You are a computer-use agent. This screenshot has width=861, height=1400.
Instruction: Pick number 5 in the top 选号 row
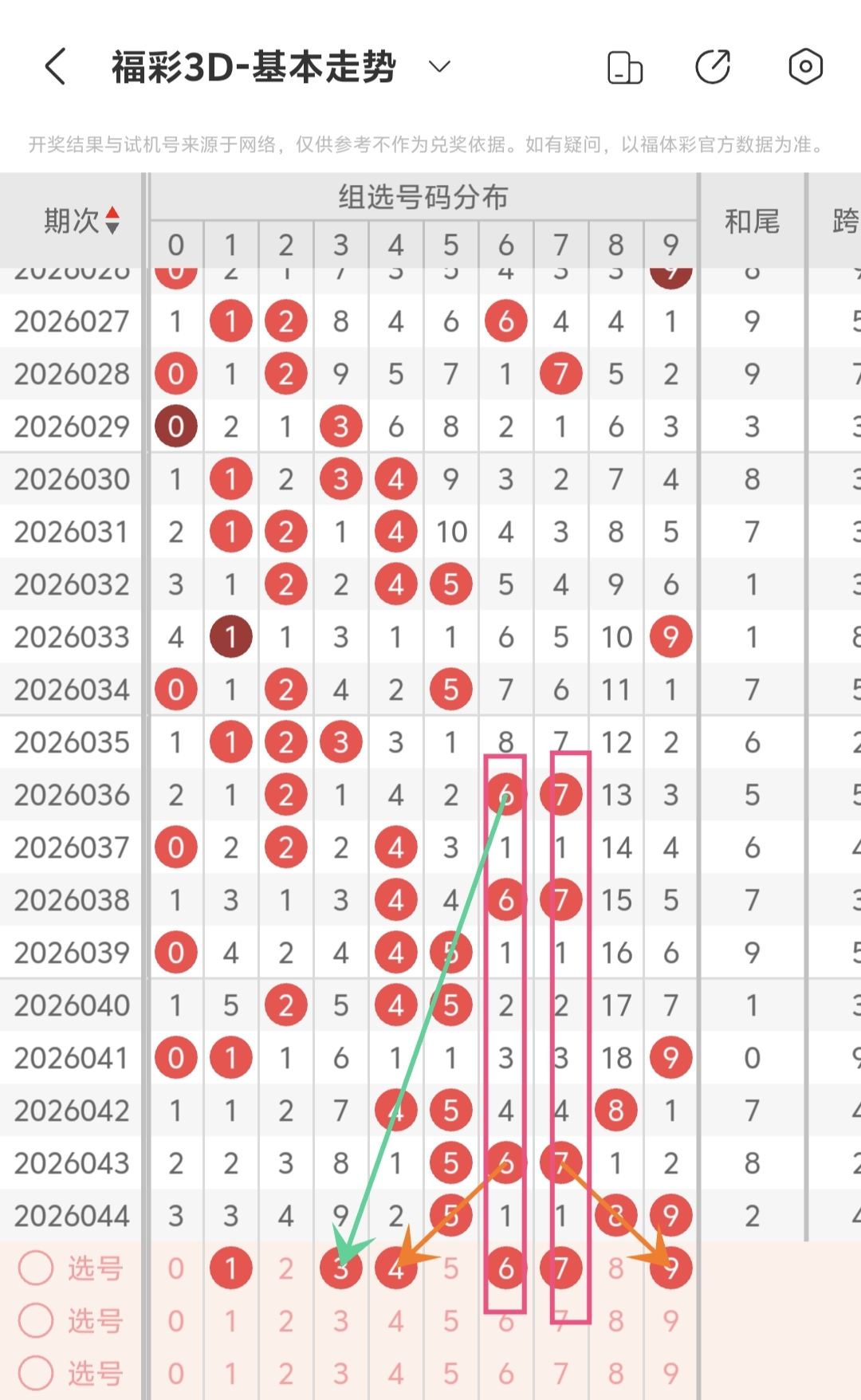click(x=451, y=1268)
